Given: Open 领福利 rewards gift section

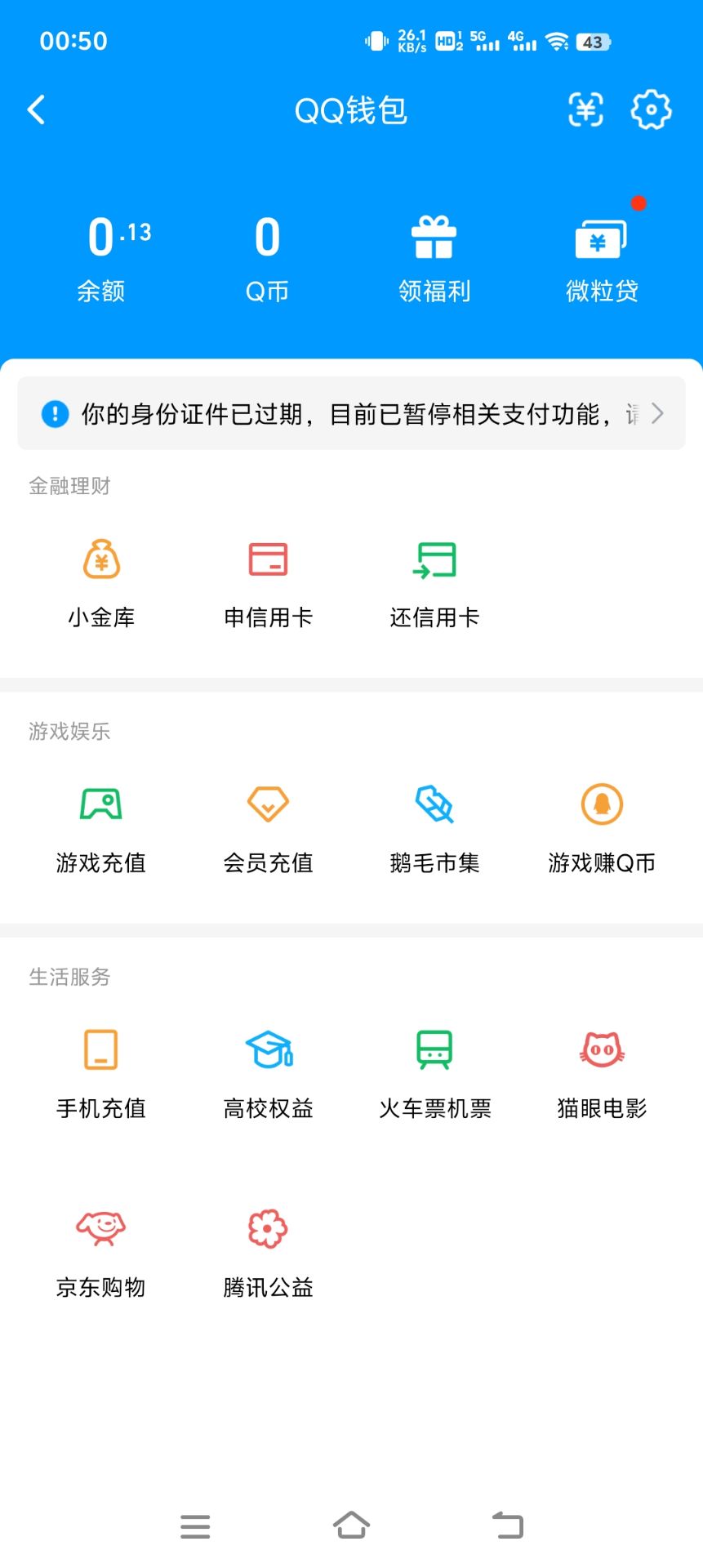Looking at the screenshot, I should tap(434, 255).
